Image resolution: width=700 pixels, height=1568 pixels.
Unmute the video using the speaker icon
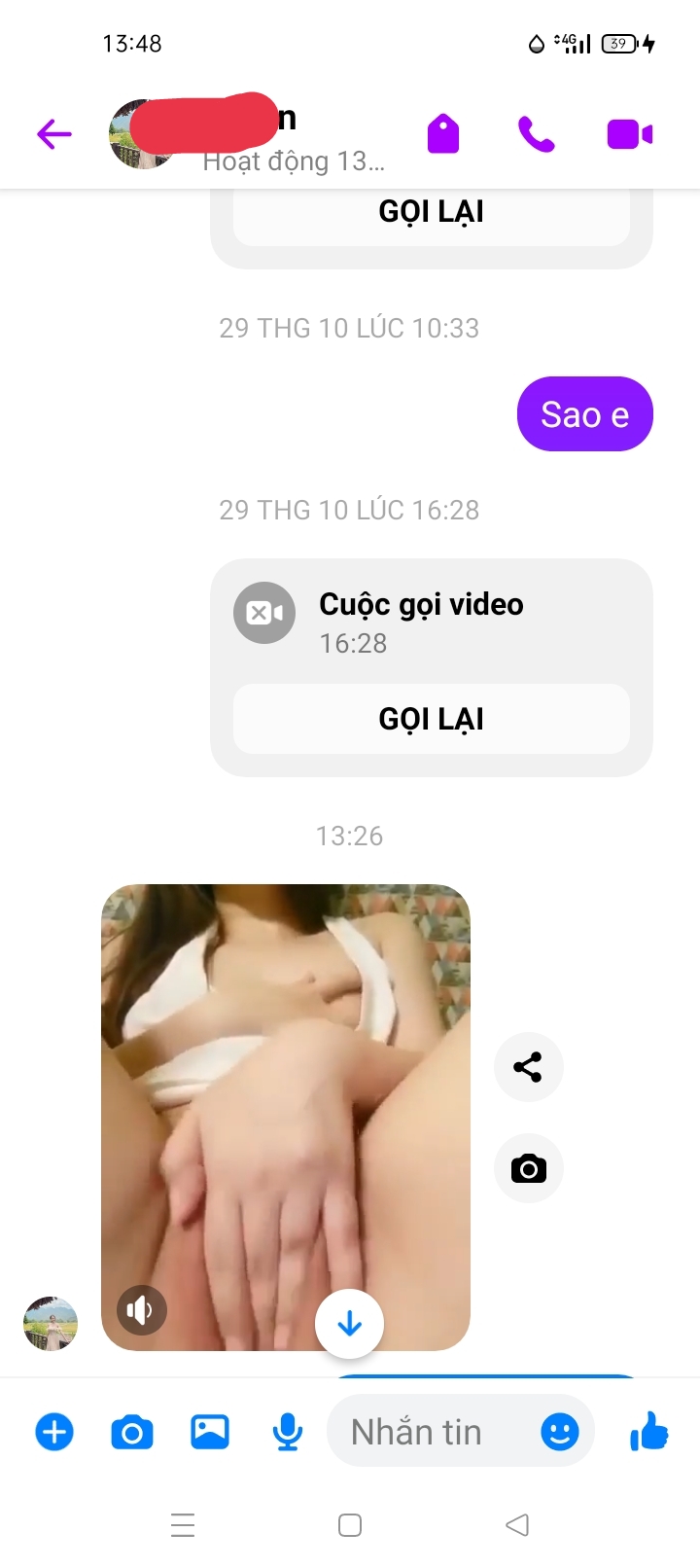coord(141,1310)
